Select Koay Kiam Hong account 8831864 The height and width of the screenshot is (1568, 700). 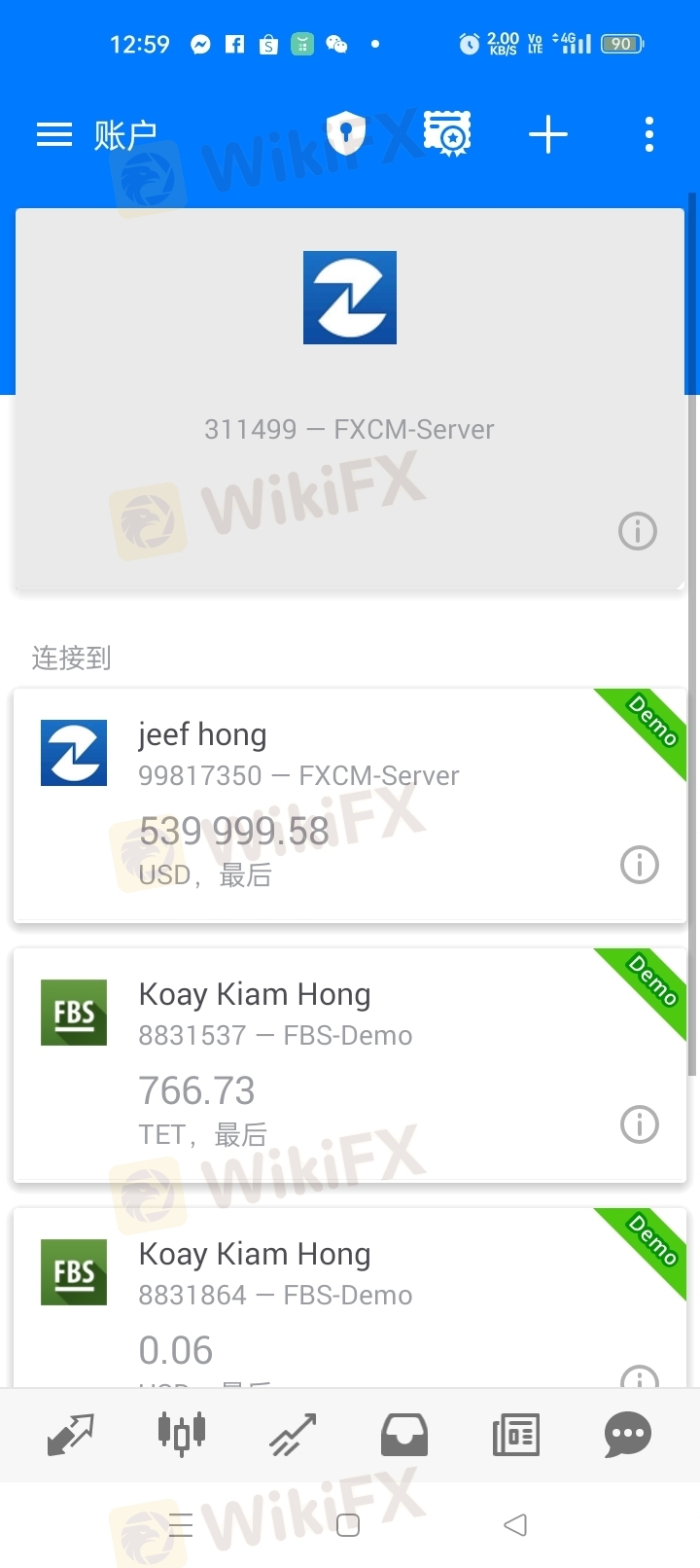[350, 1298]
